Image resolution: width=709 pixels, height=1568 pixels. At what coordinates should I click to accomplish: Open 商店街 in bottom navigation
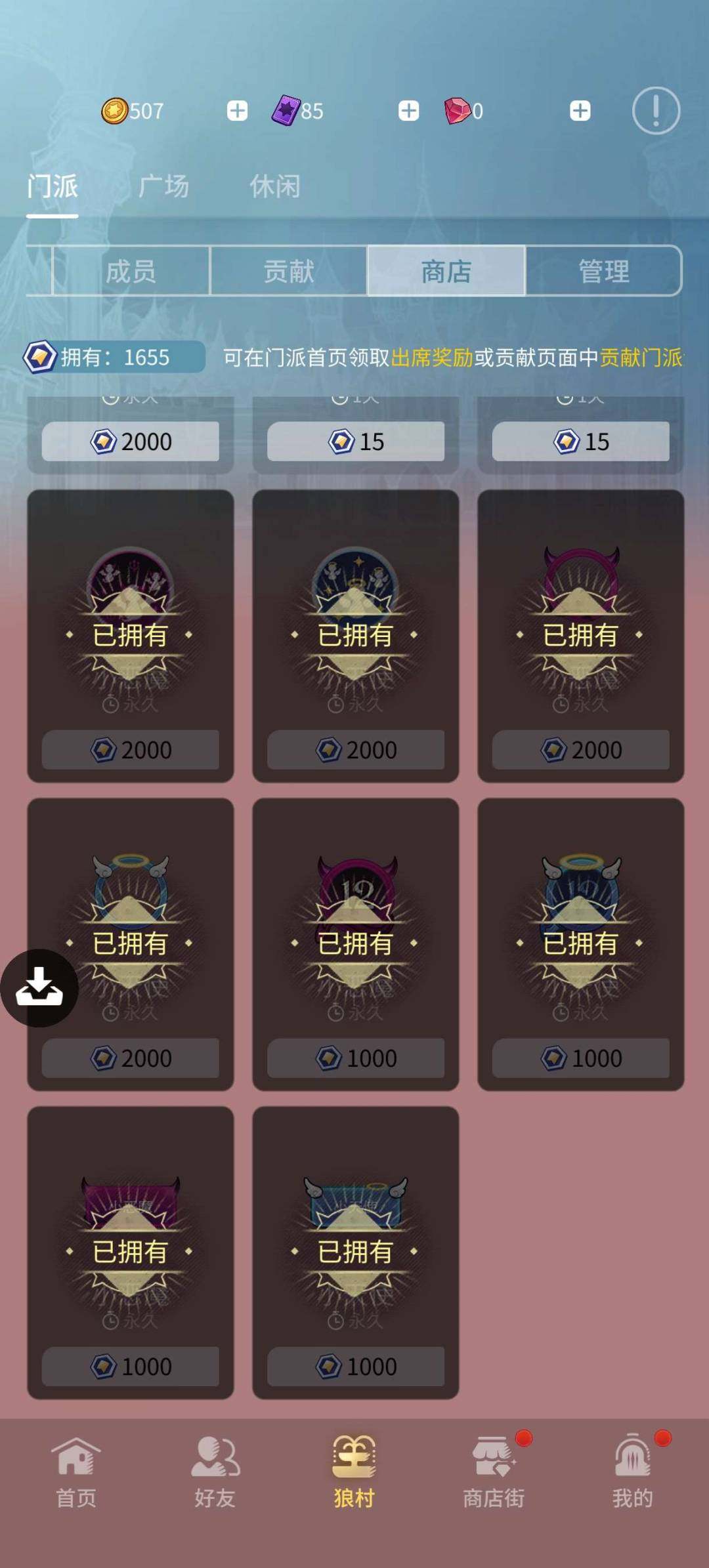click(494, 1473)
